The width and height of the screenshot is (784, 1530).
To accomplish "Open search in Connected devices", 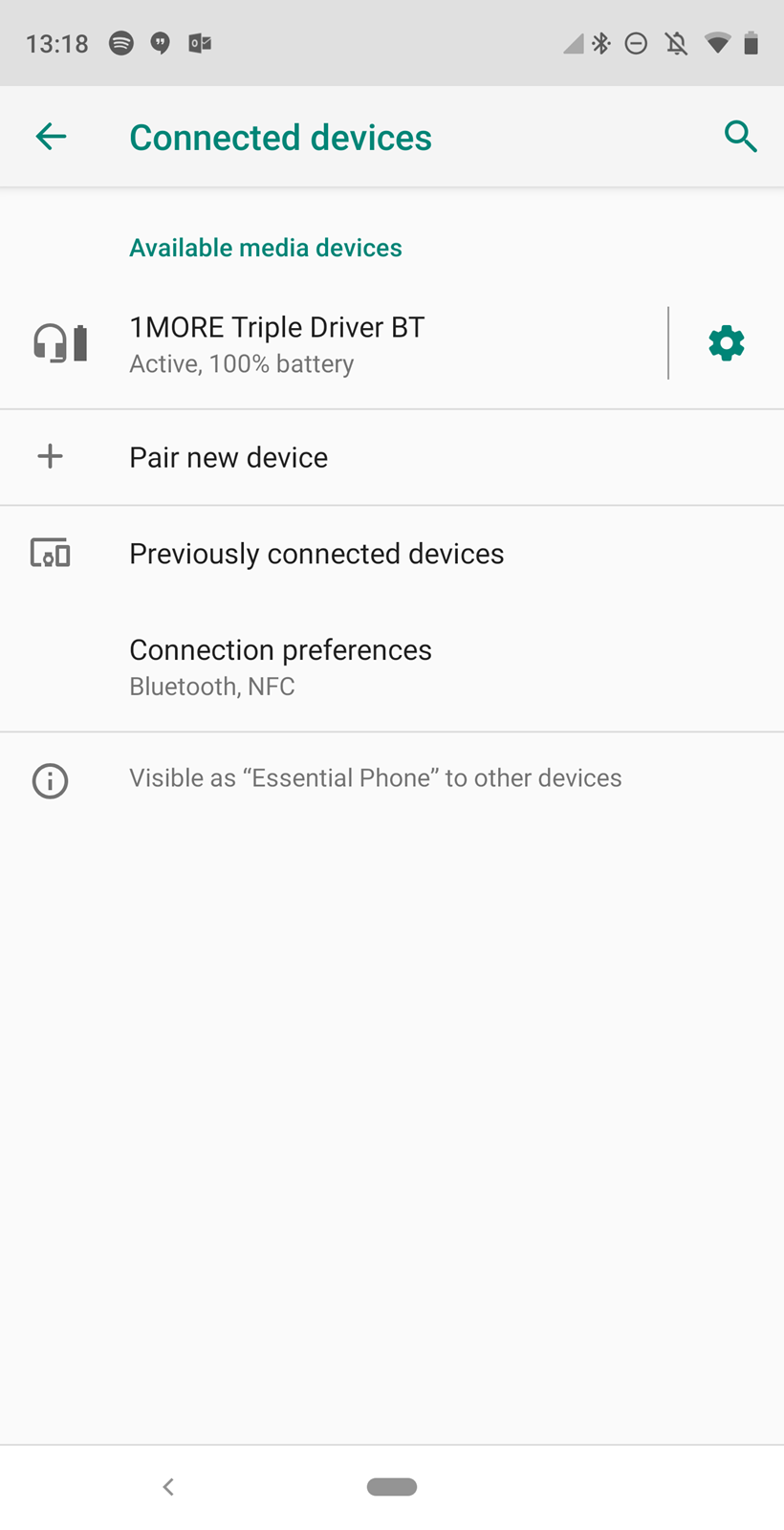I will click(x=741, y=137).
